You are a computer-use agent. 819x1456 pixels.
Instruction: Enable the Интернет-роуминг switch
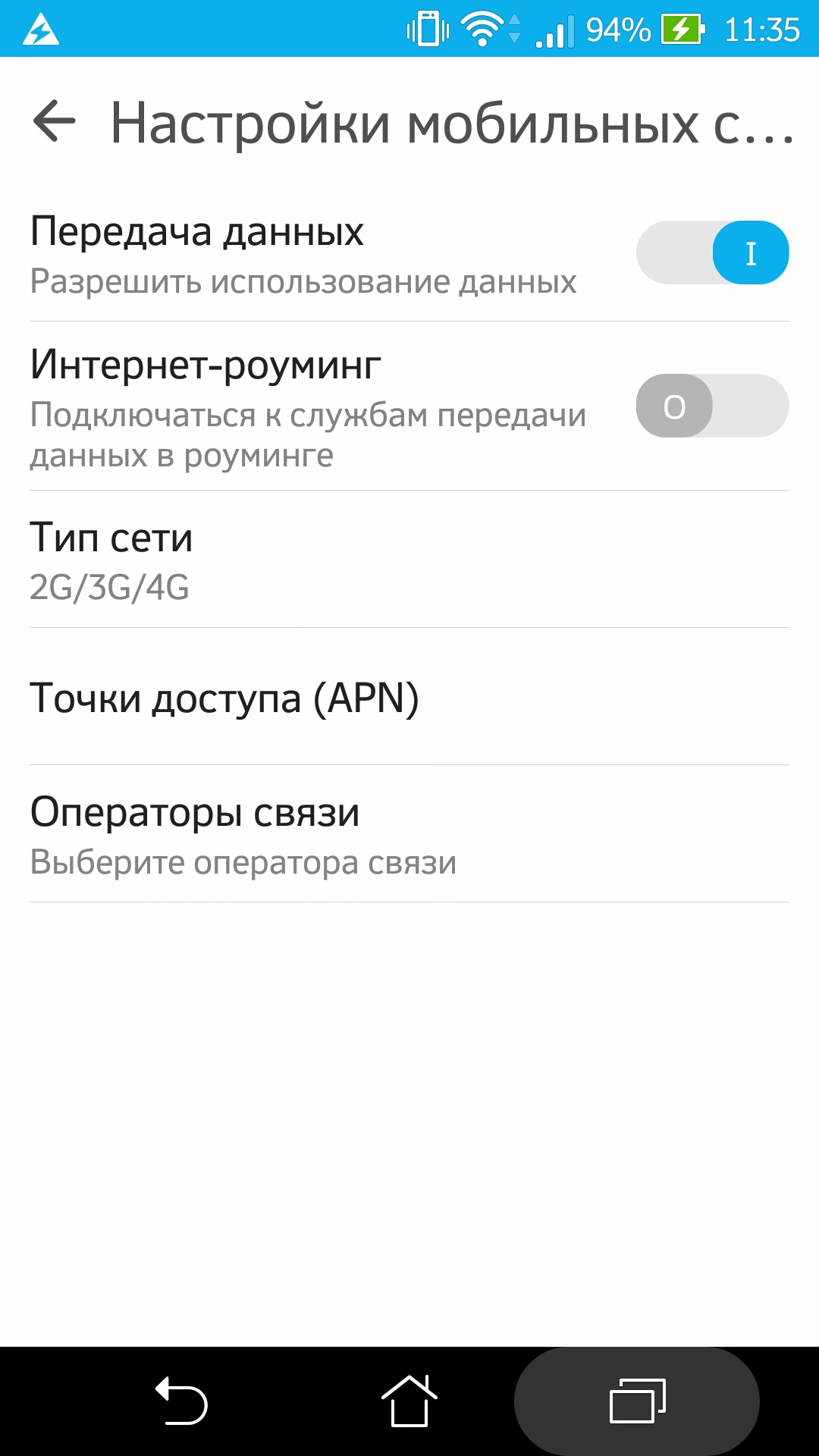coord(712,406)
